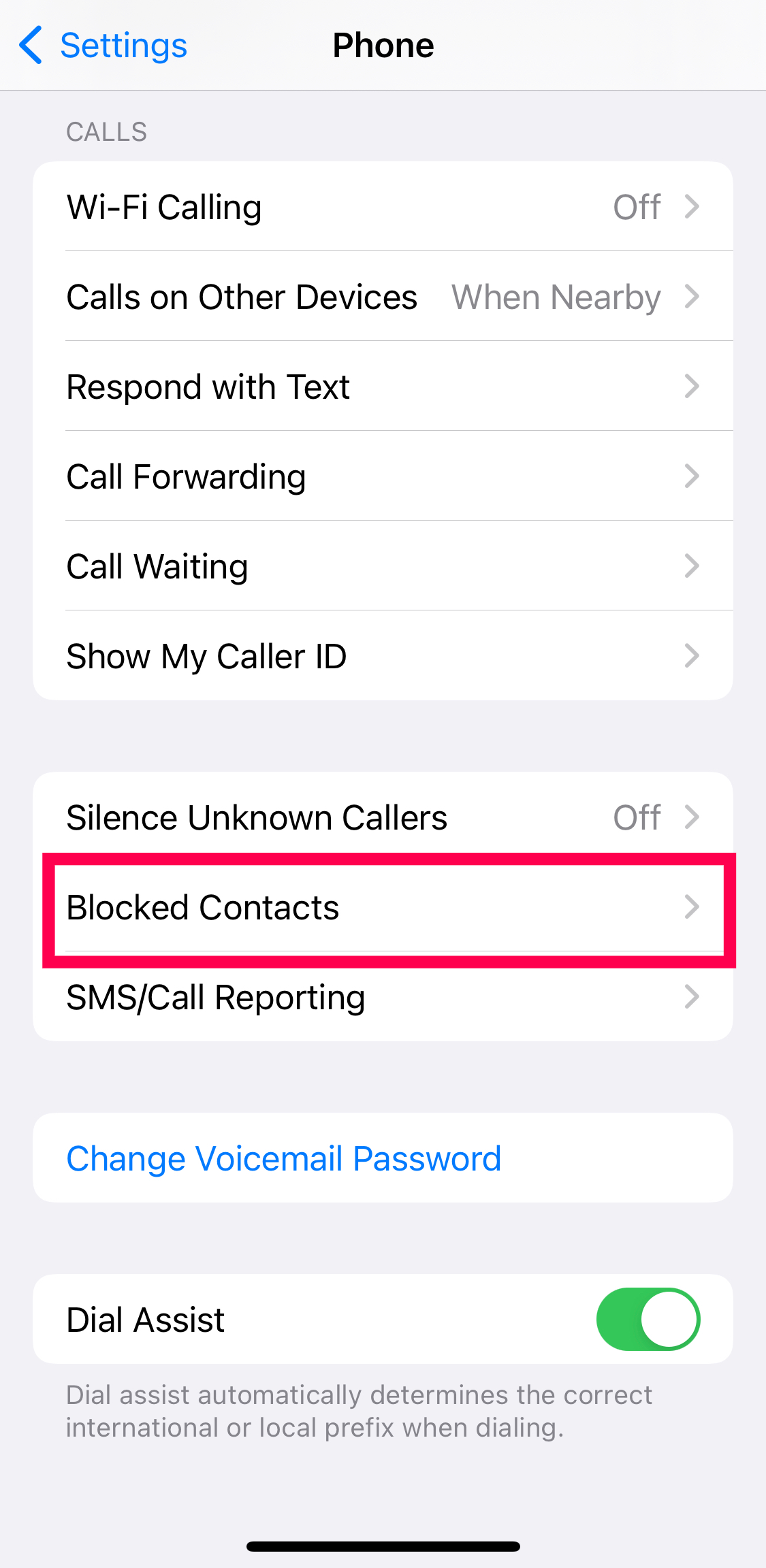
Task: Open Calls on Other Devices
Action: [383, 297]
